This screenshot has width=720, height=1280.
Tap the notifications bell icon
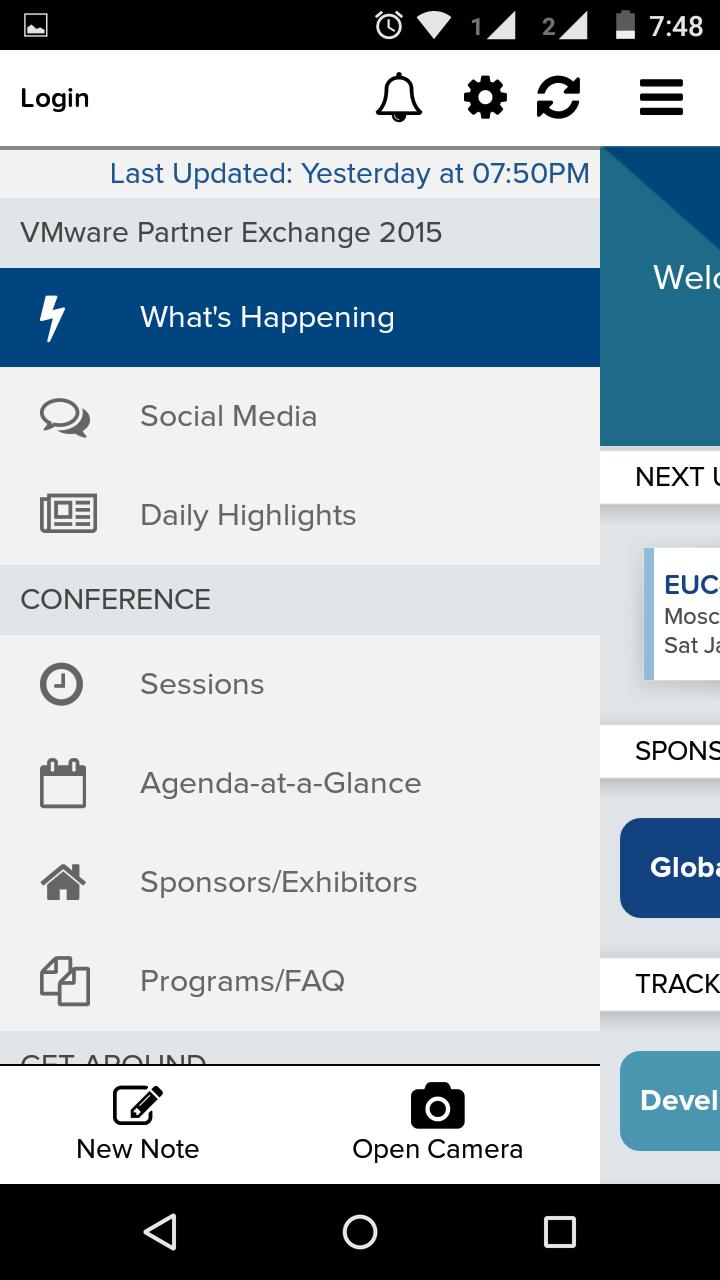click(398, 97)
